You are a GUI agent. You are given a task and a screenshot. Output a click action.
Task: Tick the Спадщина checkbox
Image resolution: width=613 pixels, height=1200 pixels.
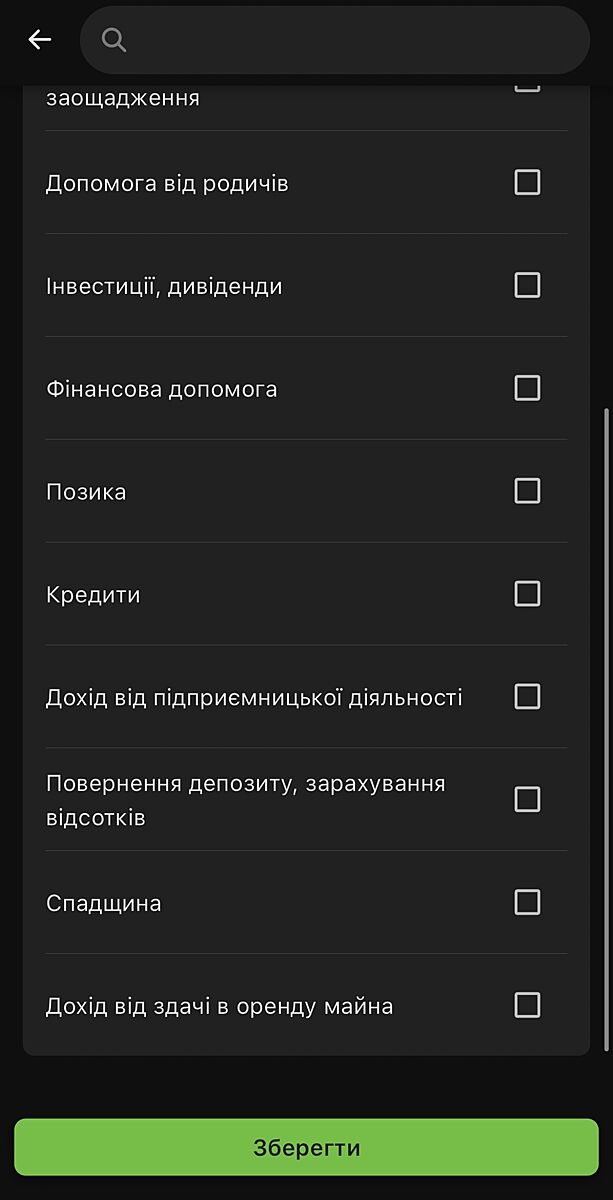click(x=527, y=902)
